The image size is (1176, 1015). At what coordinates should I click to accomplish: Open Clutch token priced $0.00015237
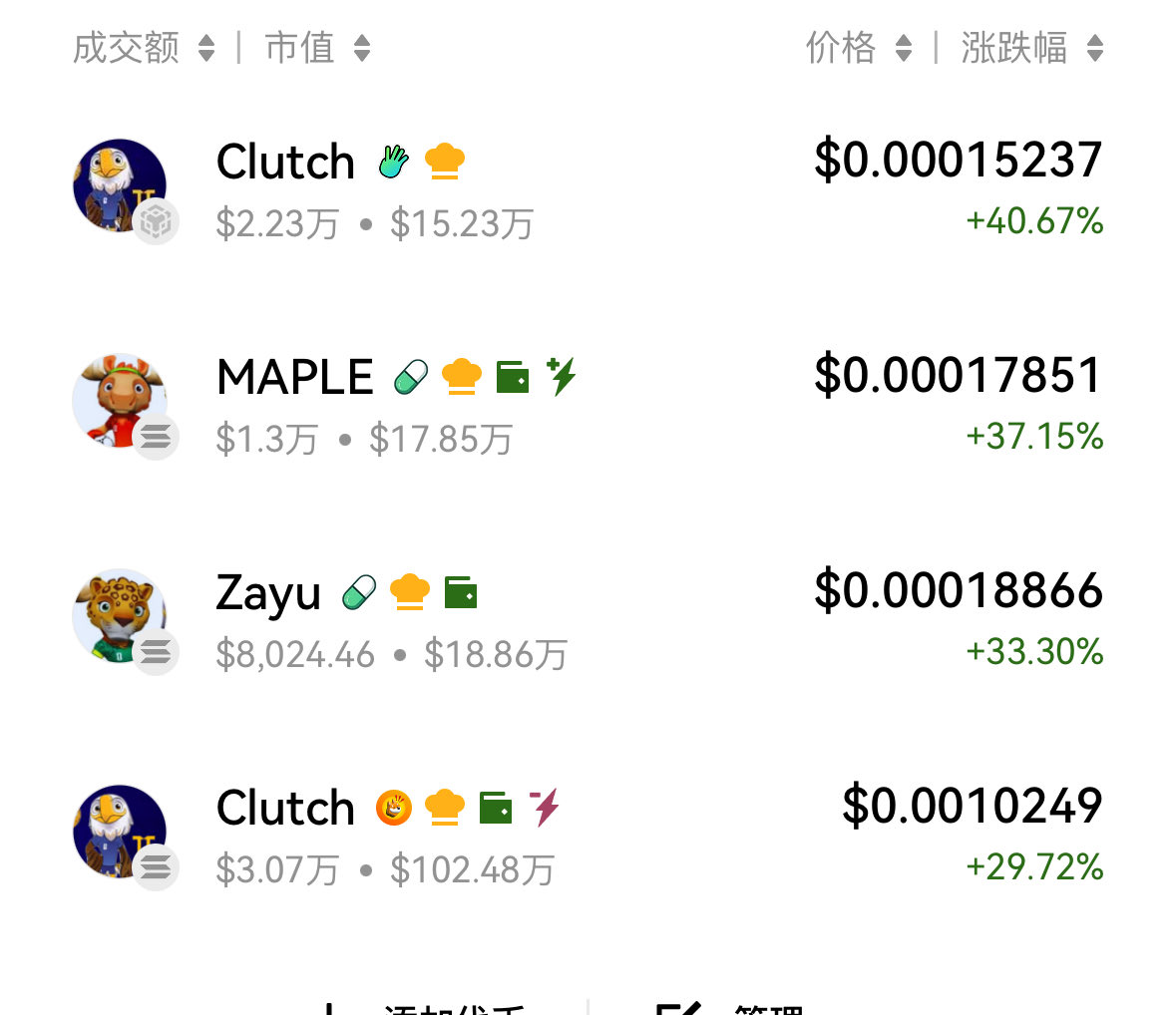(x=588, y=189)
